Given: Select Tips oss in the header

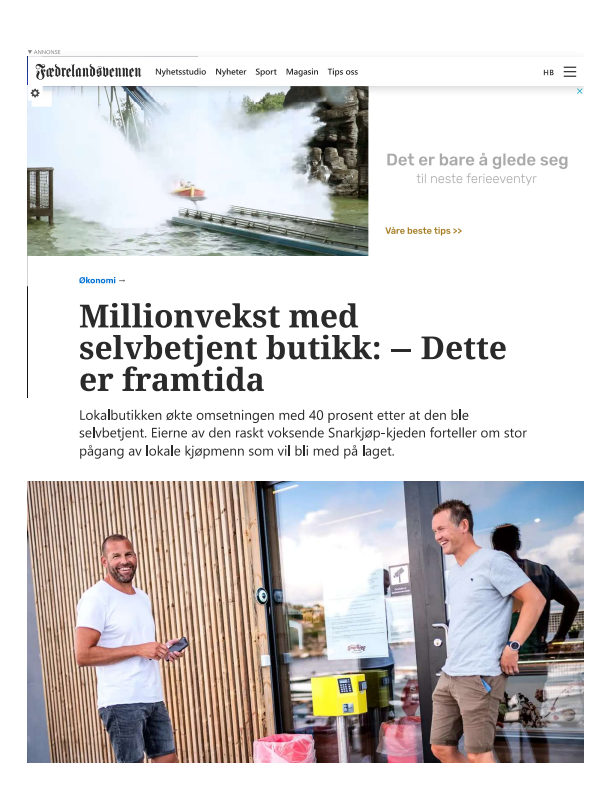Looking at the screenshot, I should 343,72.
